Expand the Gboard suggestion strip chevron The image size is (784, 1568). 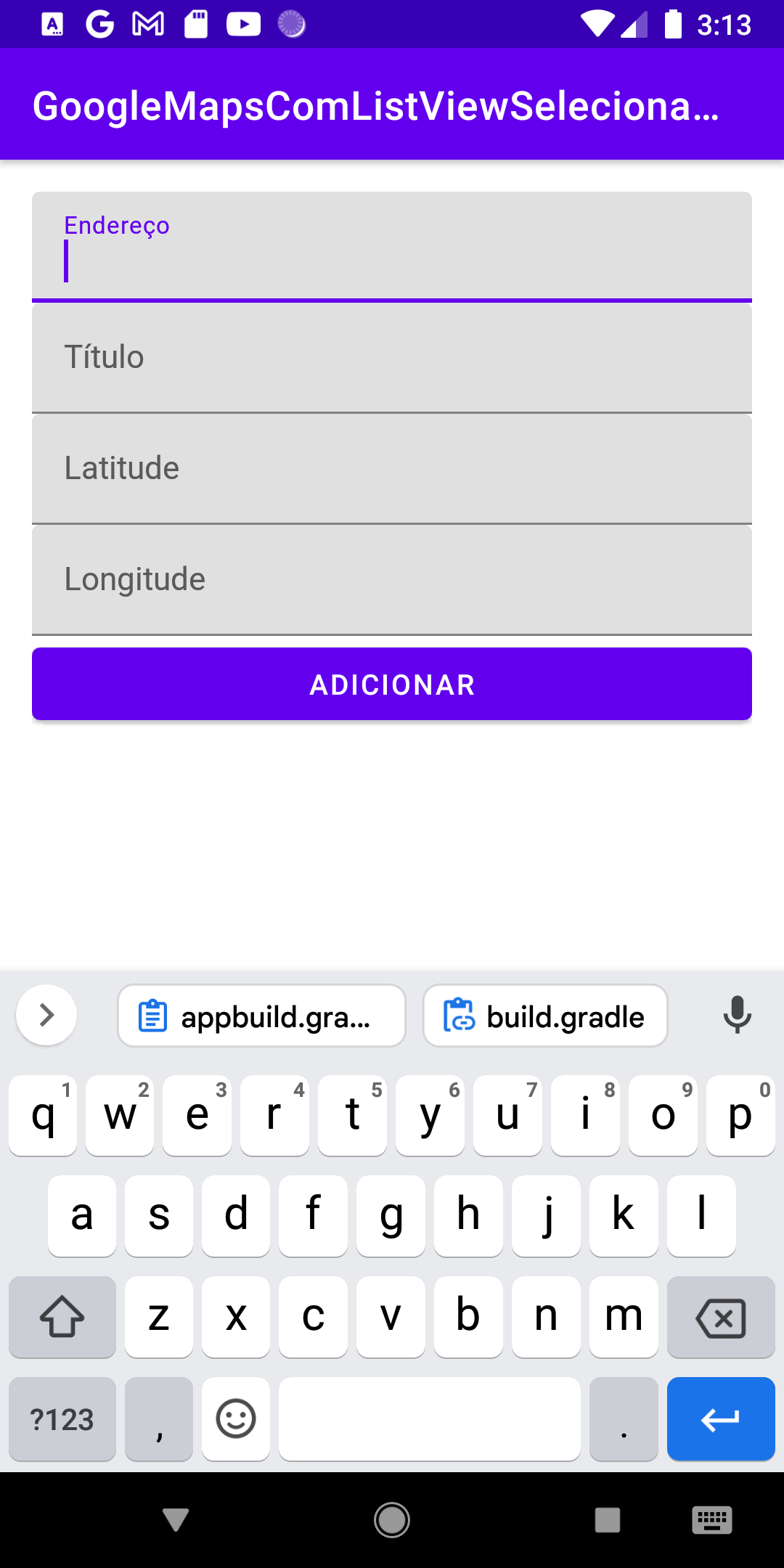46,1015
